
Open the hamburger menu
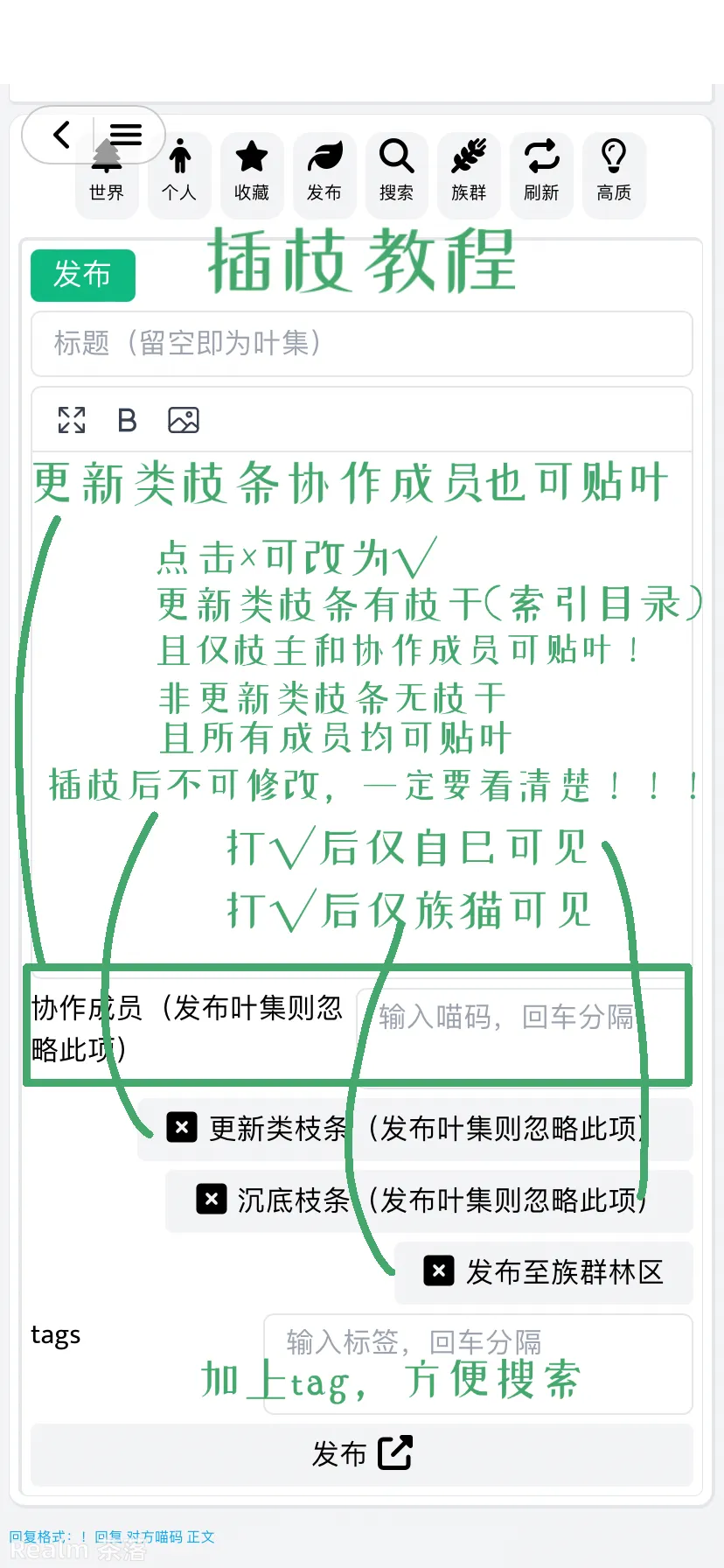(126, 135)
